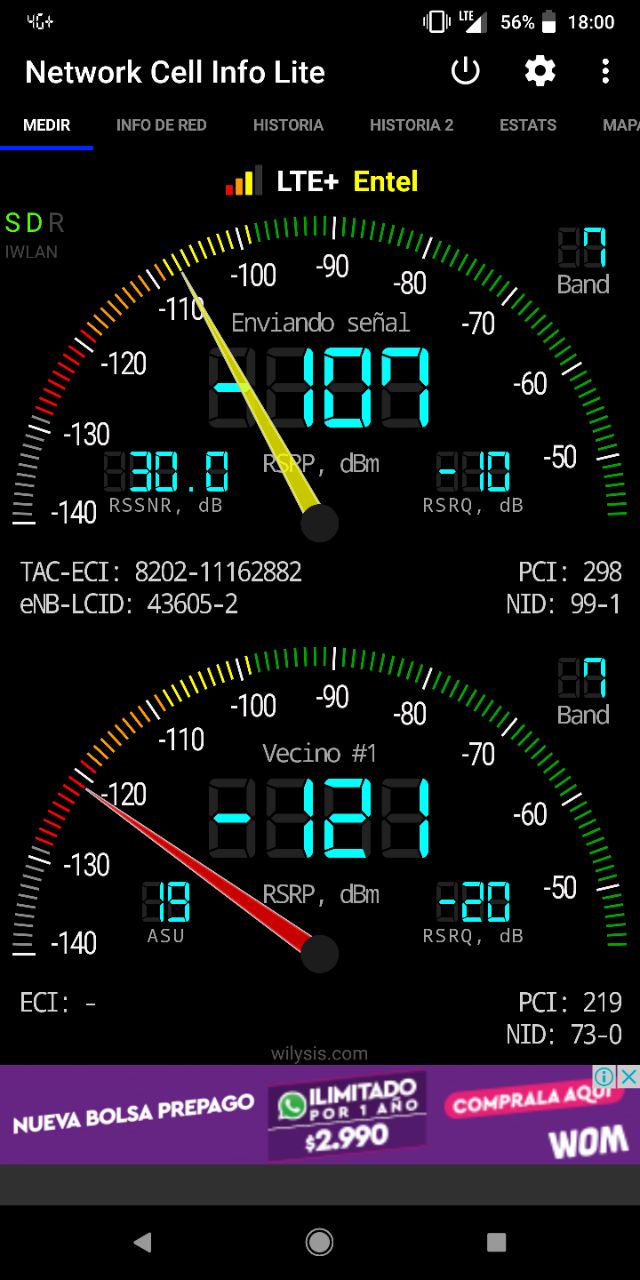Open the ad info icon
The width and height of the screenshot is (640, 1280).
pyautogui.click(x=604, y=1077)
